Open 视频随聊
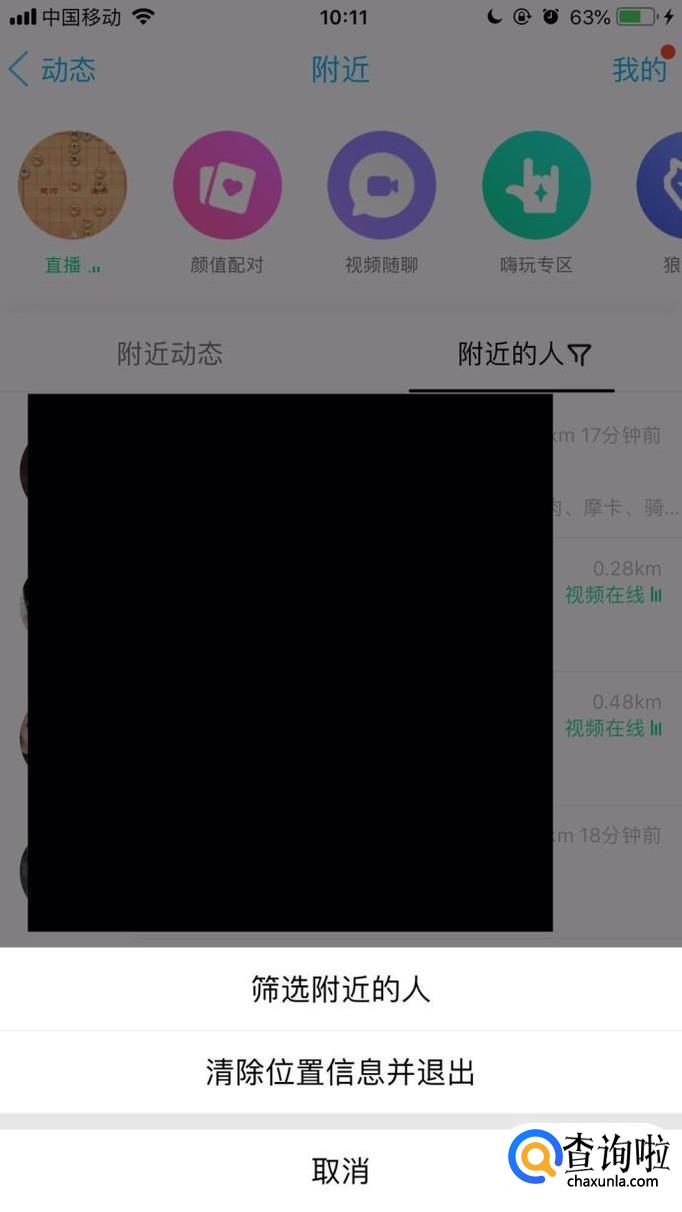Screen dimensions: 682x1212 [381, 186]
